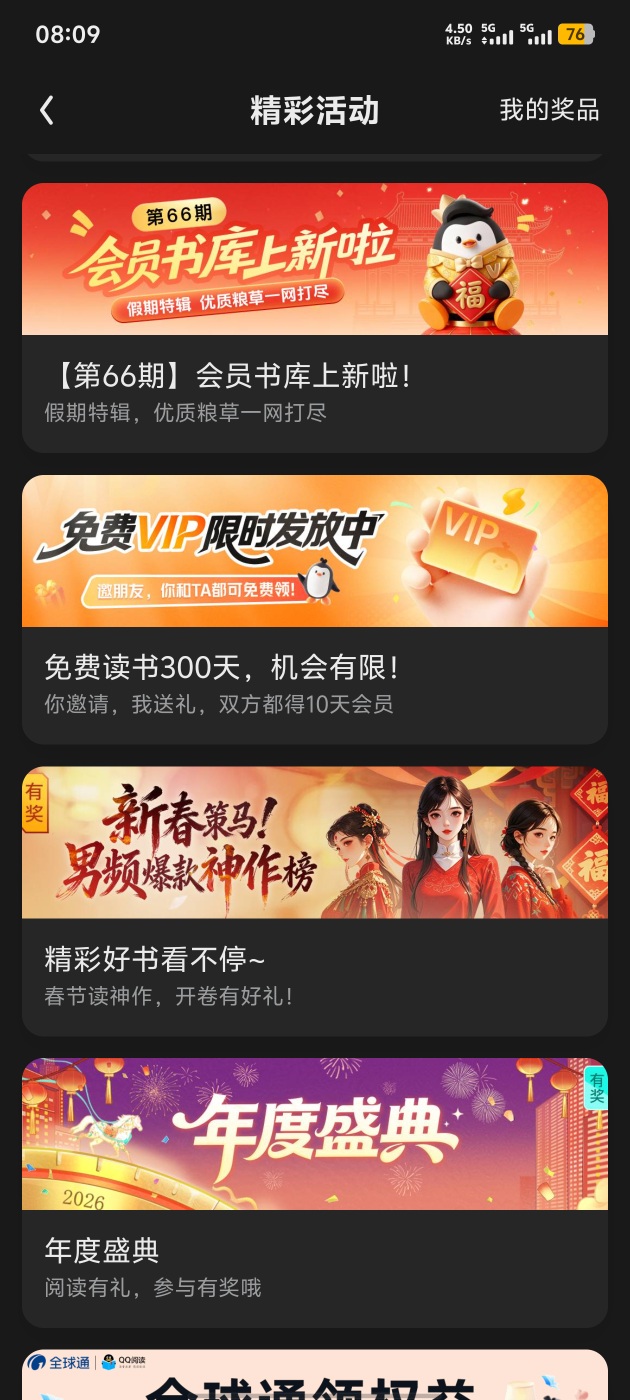Open the 免费读书300天 VIP invitation card
Image resolution: width=630 pixels, height=1400 pixels.
[315, 609]
